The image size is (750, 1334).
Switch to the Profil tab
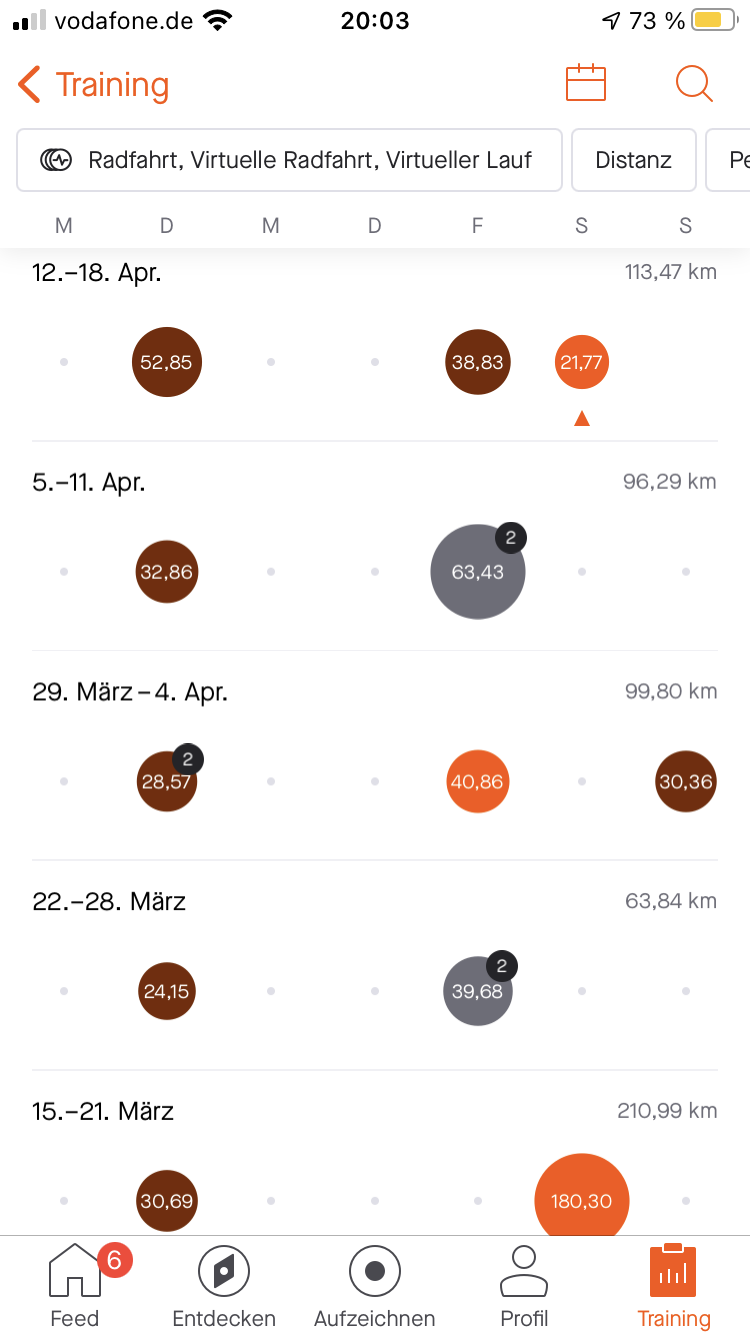coord(524,1286)
